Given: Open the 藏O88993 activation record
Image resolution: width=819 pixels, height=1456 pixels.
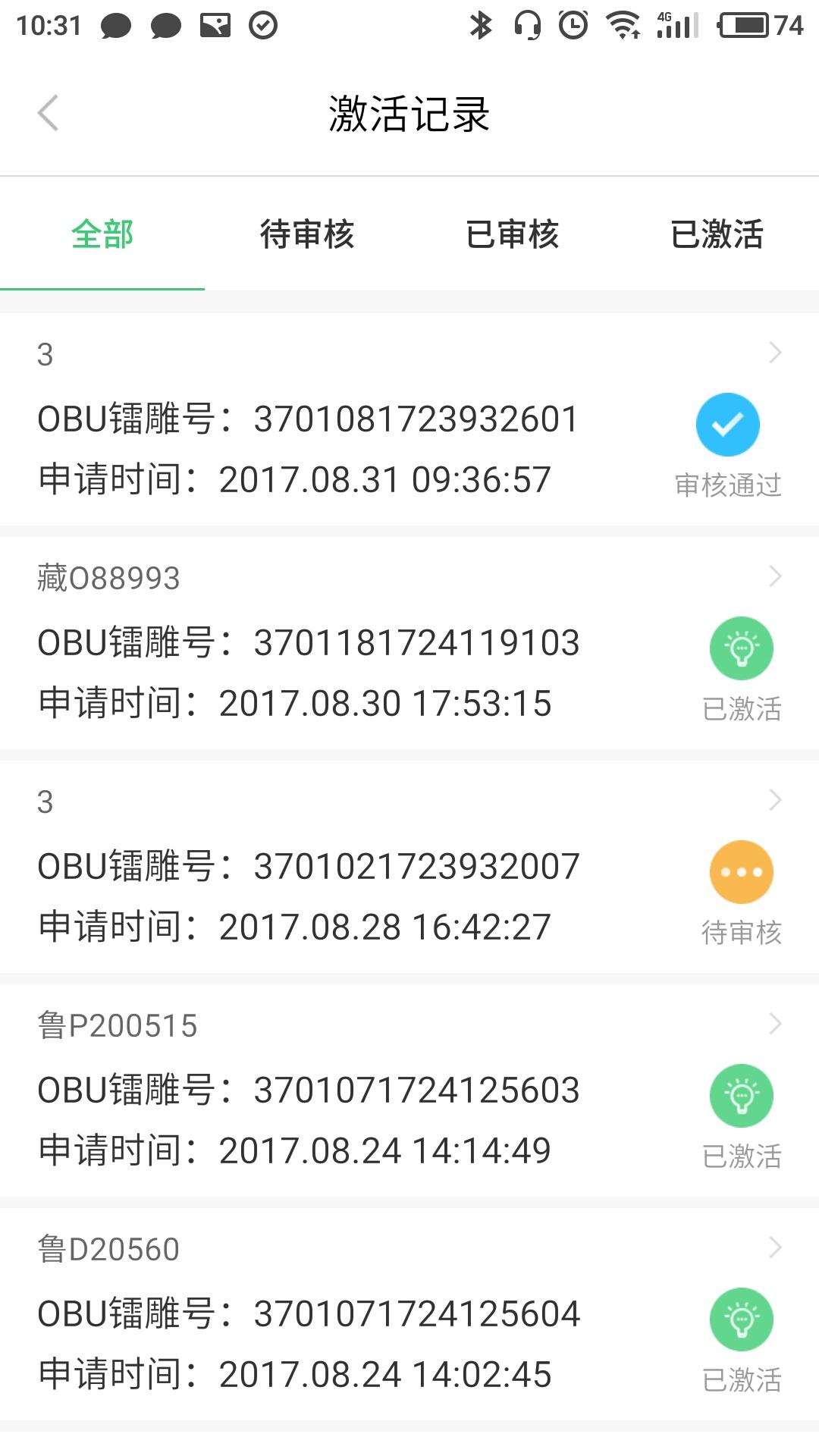Looking at the screenshot, I should click(x=409, y=643).
